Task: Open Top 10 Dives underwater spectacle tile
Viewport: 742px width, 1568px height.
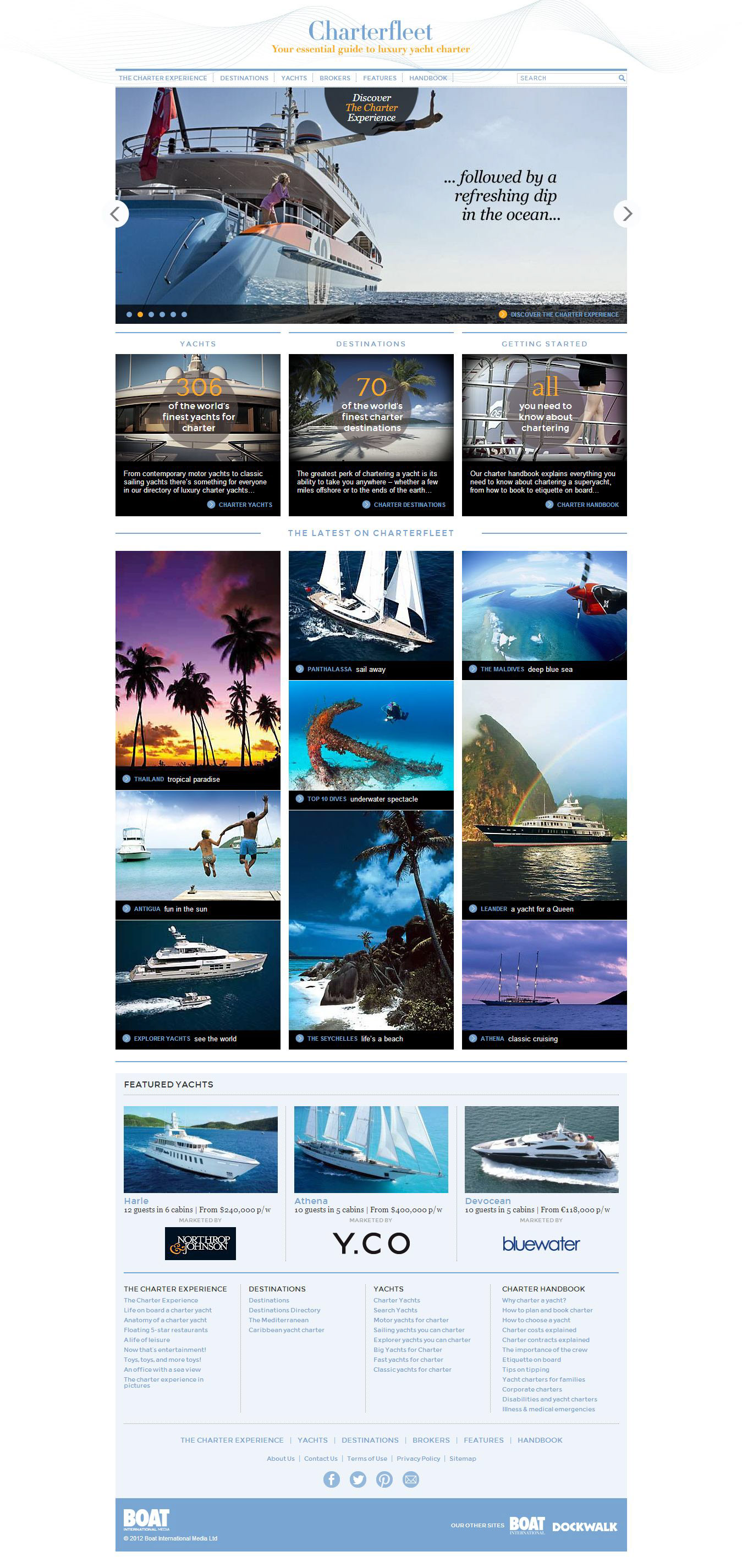Action: pyautogui.click(x=371, y=745)
